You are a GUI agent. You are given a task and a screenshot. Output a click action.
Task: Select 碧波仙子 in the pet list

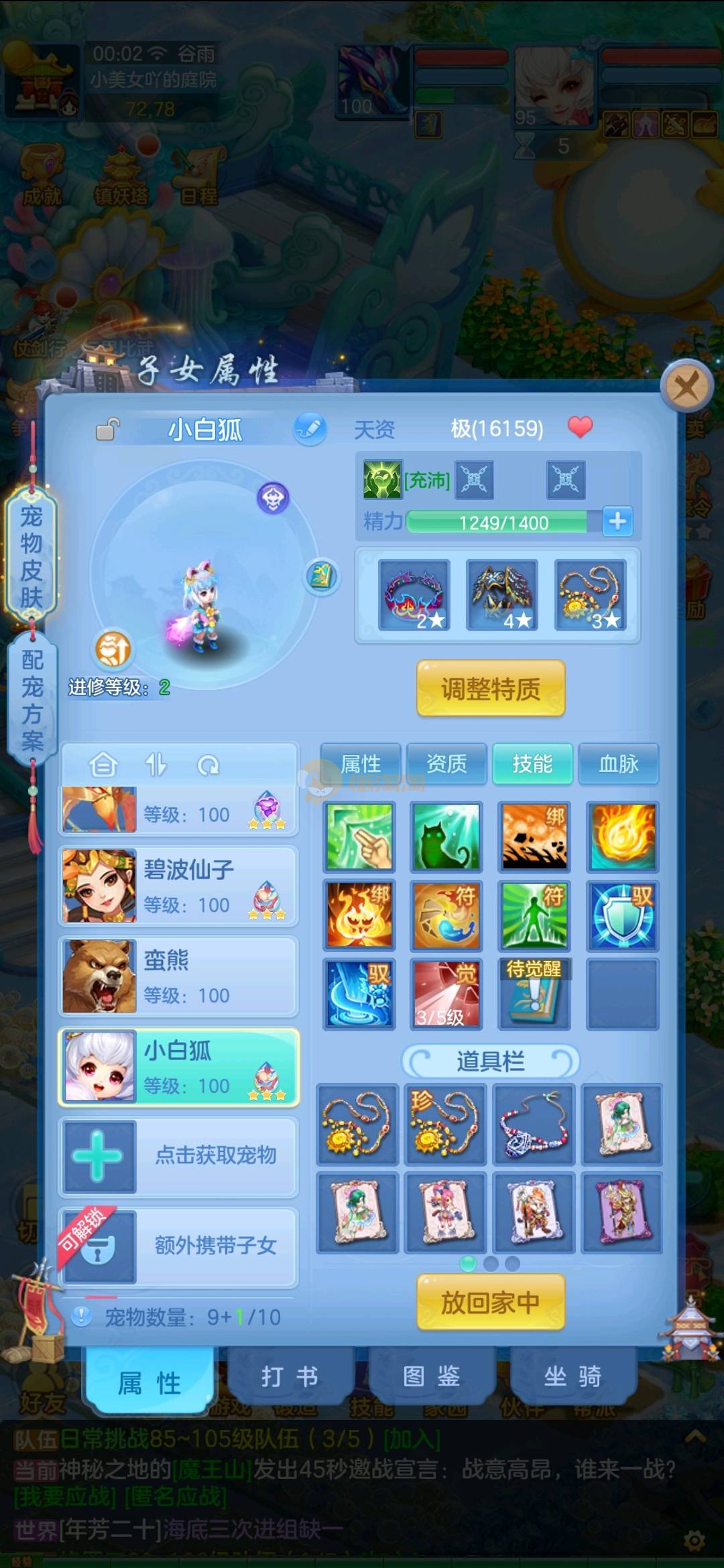[178, 886]
